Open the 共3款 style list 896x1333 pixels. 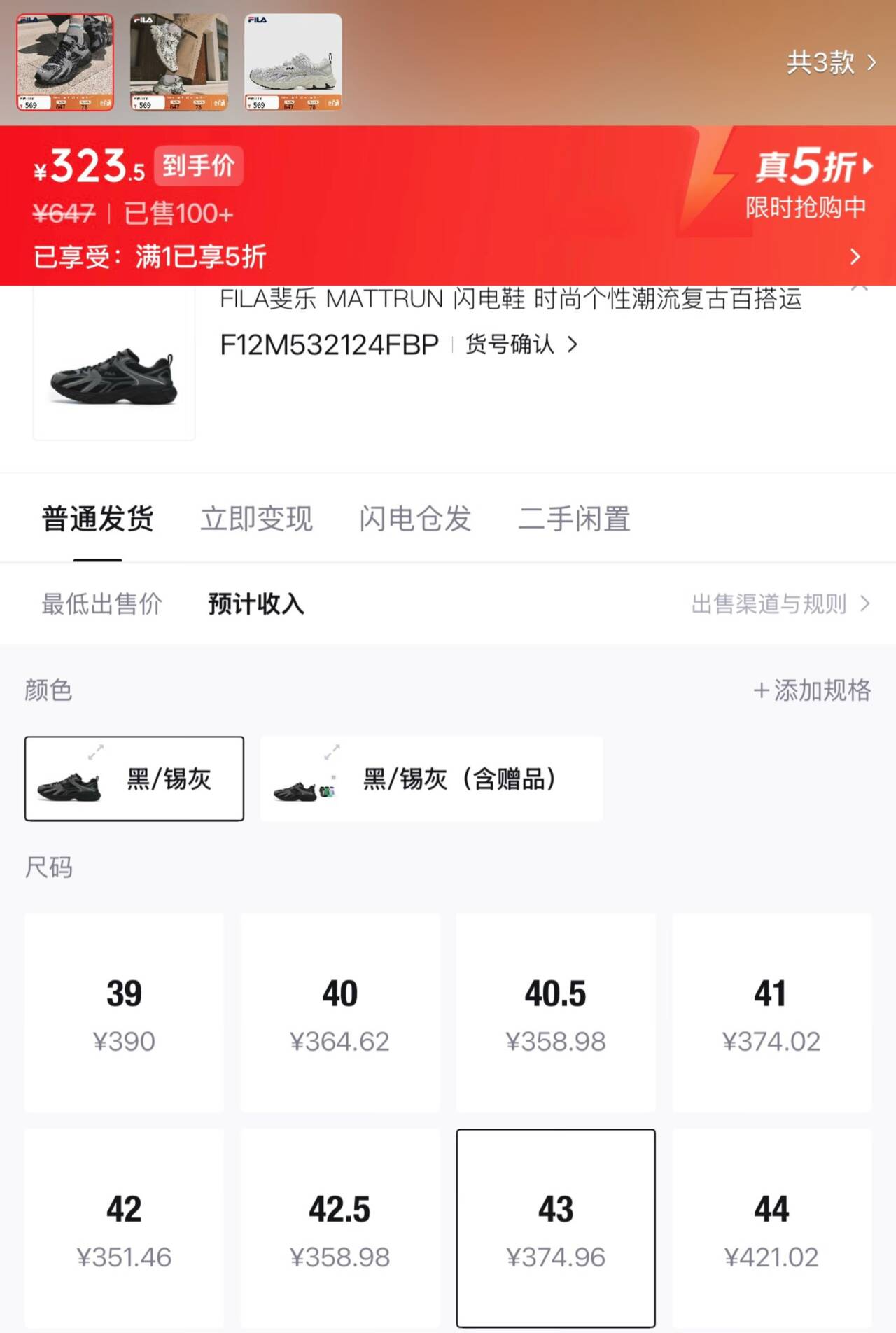pyautogui.click(x=830, y=63)
